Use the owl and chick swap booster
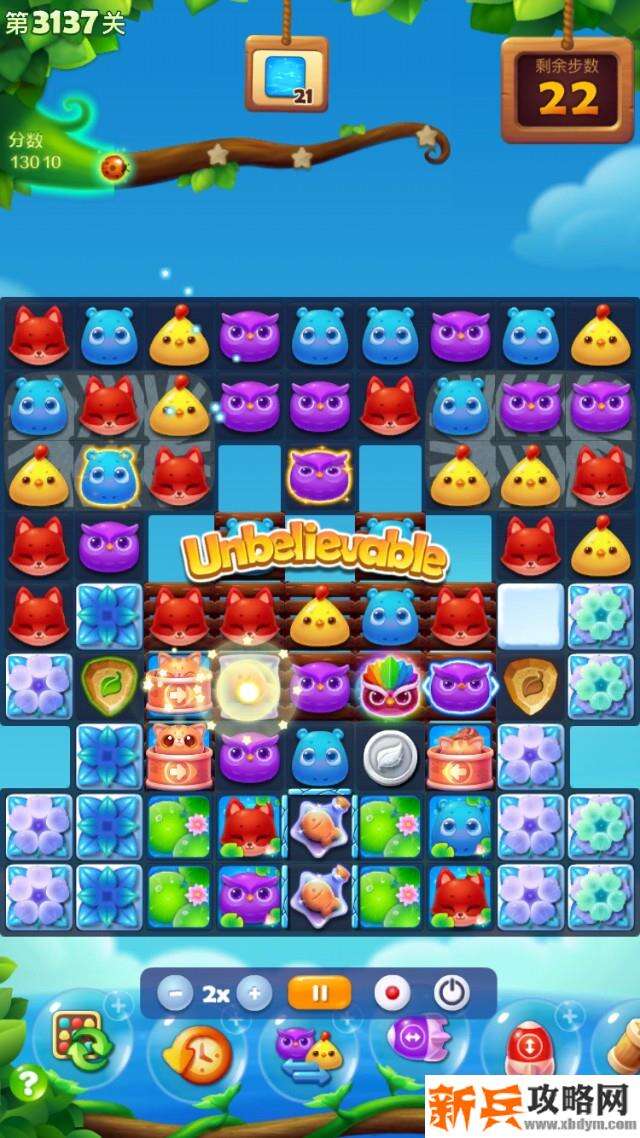Image resolution: width=640 pixels, height=1138 pixels. pos(308,1052)
